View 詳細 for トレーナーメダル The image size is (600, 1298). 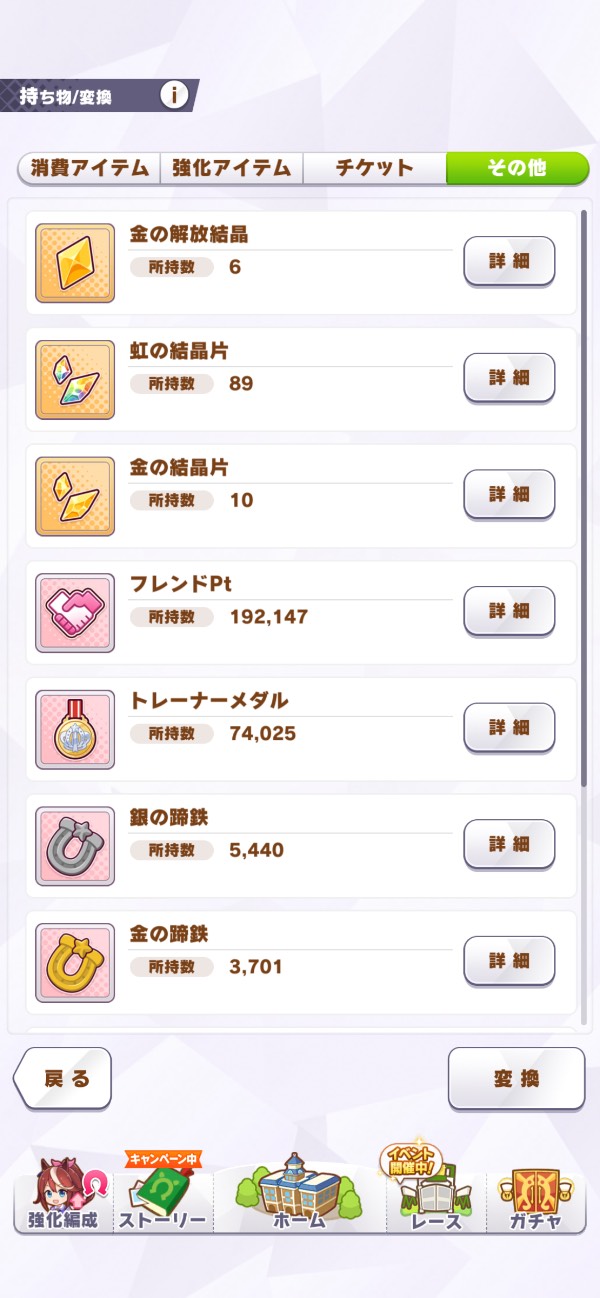(509, 727)
